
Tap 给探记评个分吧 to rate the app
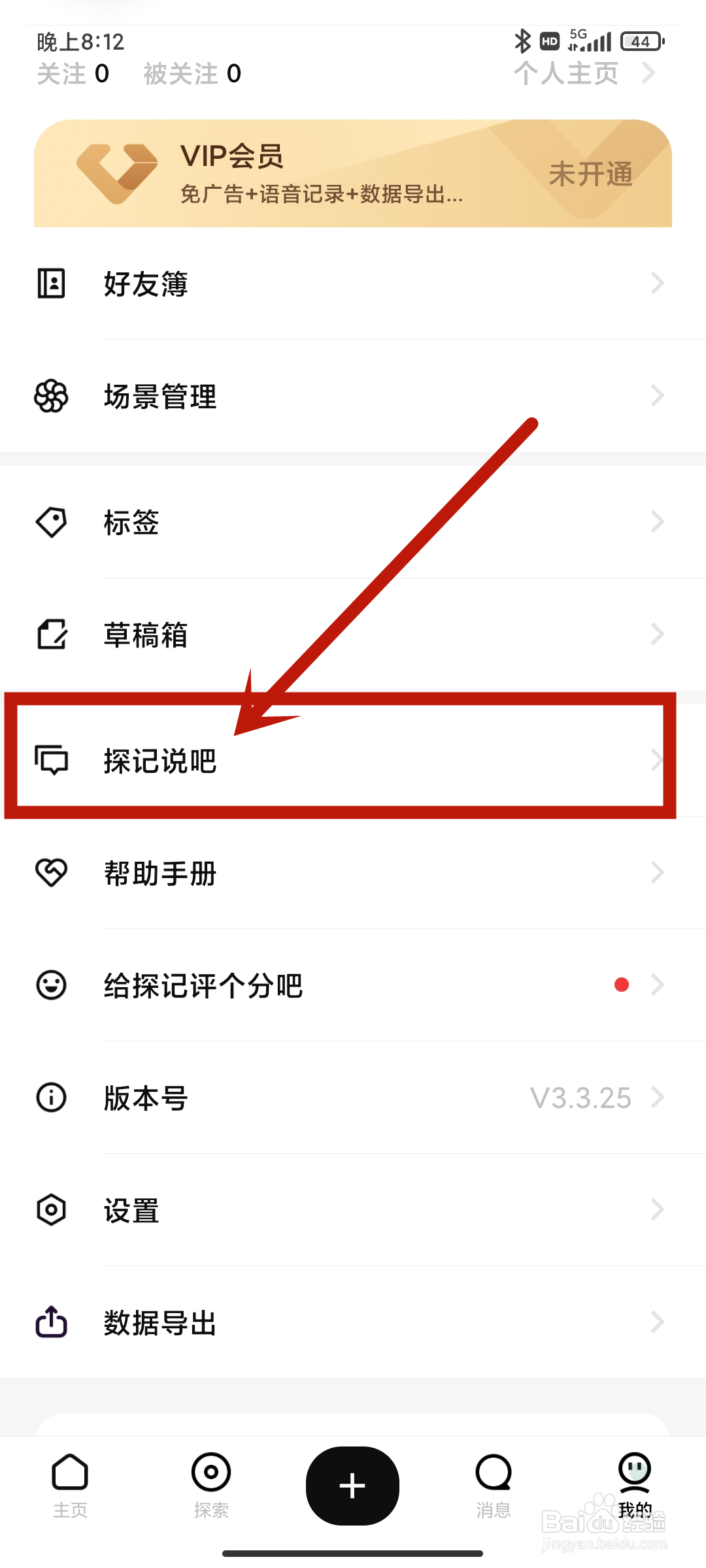click(203, 985)
